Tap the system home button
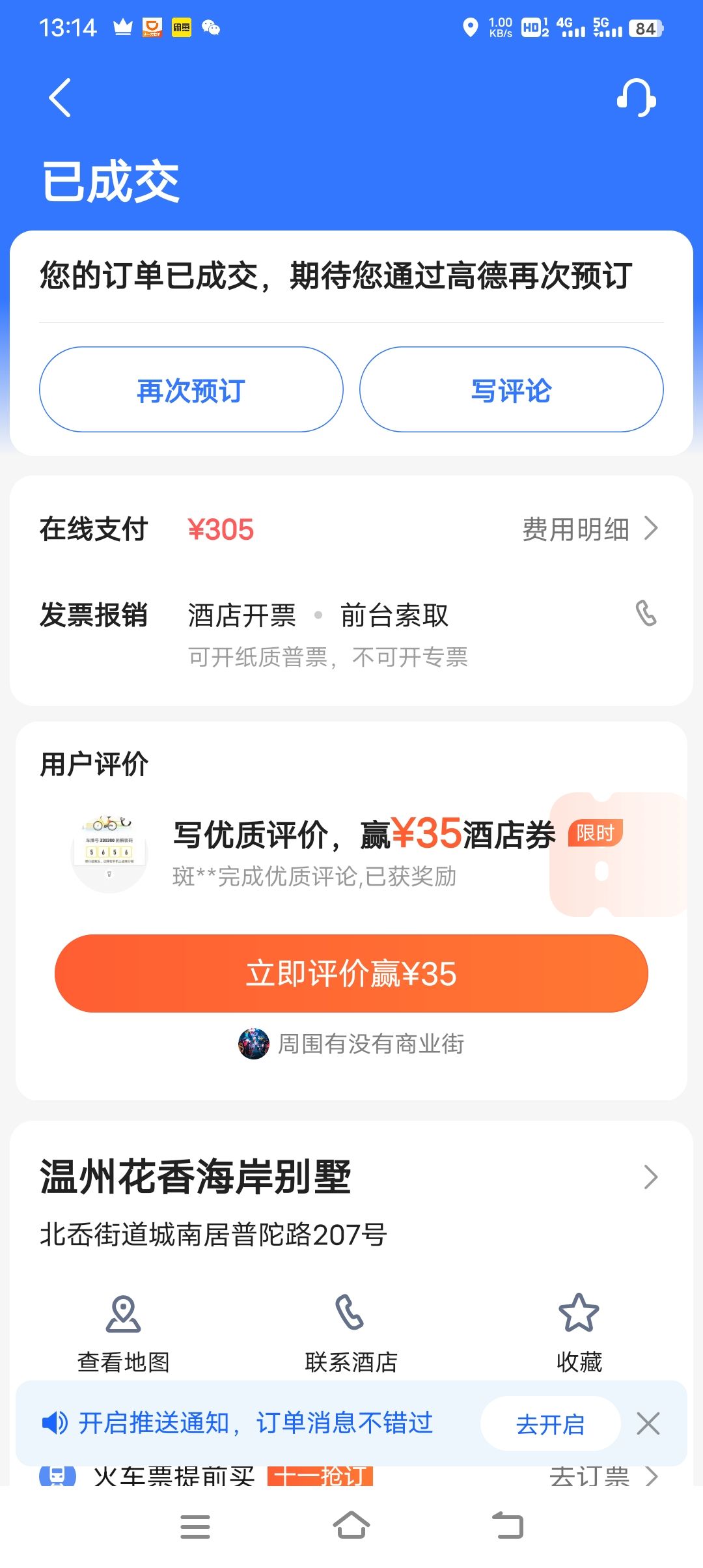The height and width of the screenshot is (1568, 703). click(x=351, y=1526)
